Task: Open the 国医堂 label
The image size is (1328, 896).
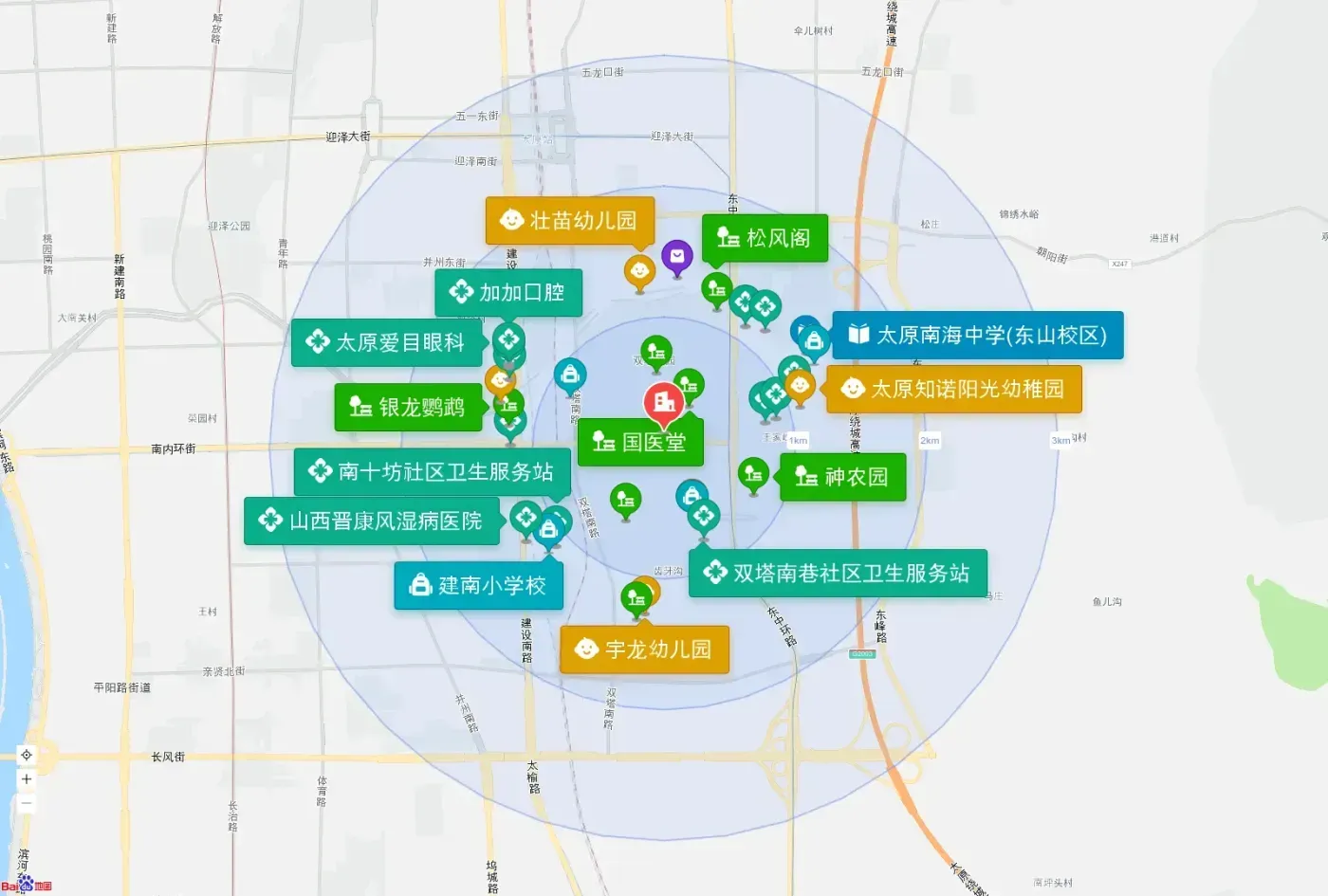Action: tap(640, 442)
